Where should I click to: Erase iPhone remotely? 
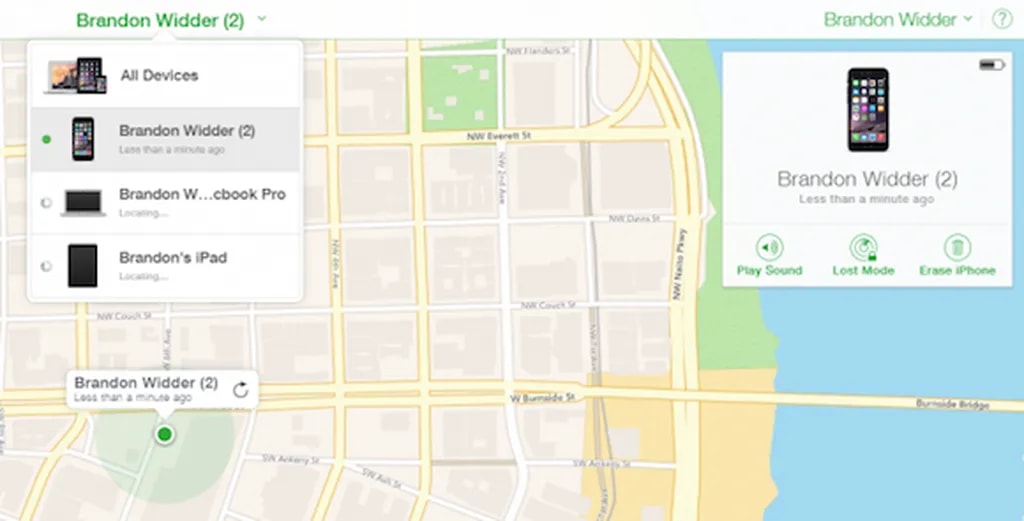(957, 255)
